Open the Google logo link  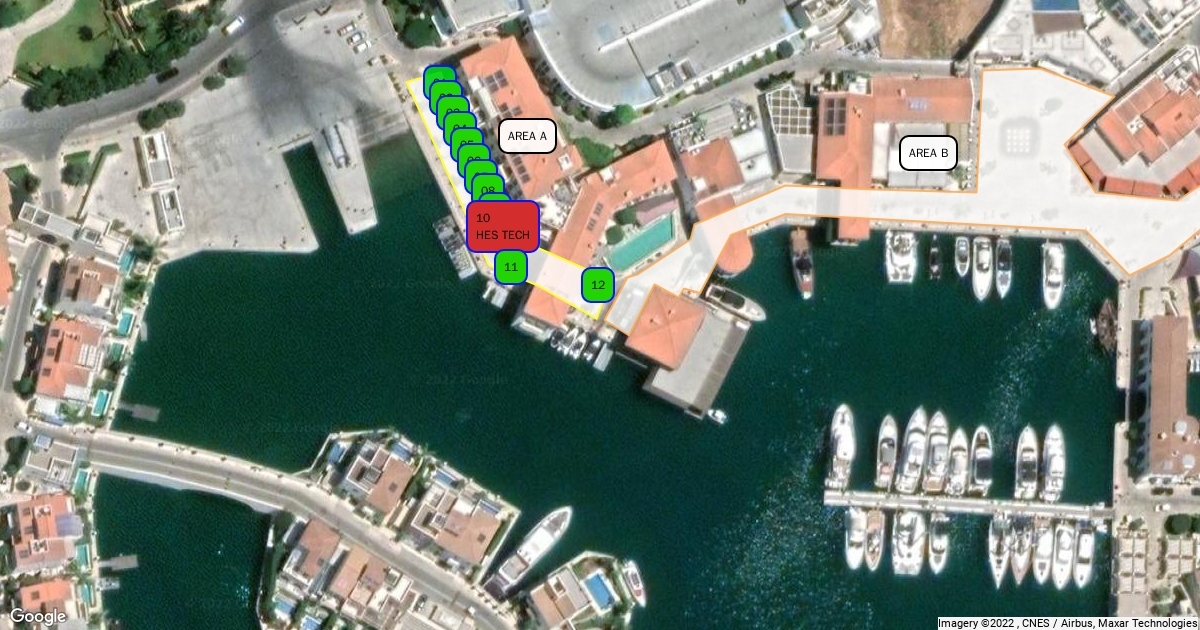(x=38, y=616)
